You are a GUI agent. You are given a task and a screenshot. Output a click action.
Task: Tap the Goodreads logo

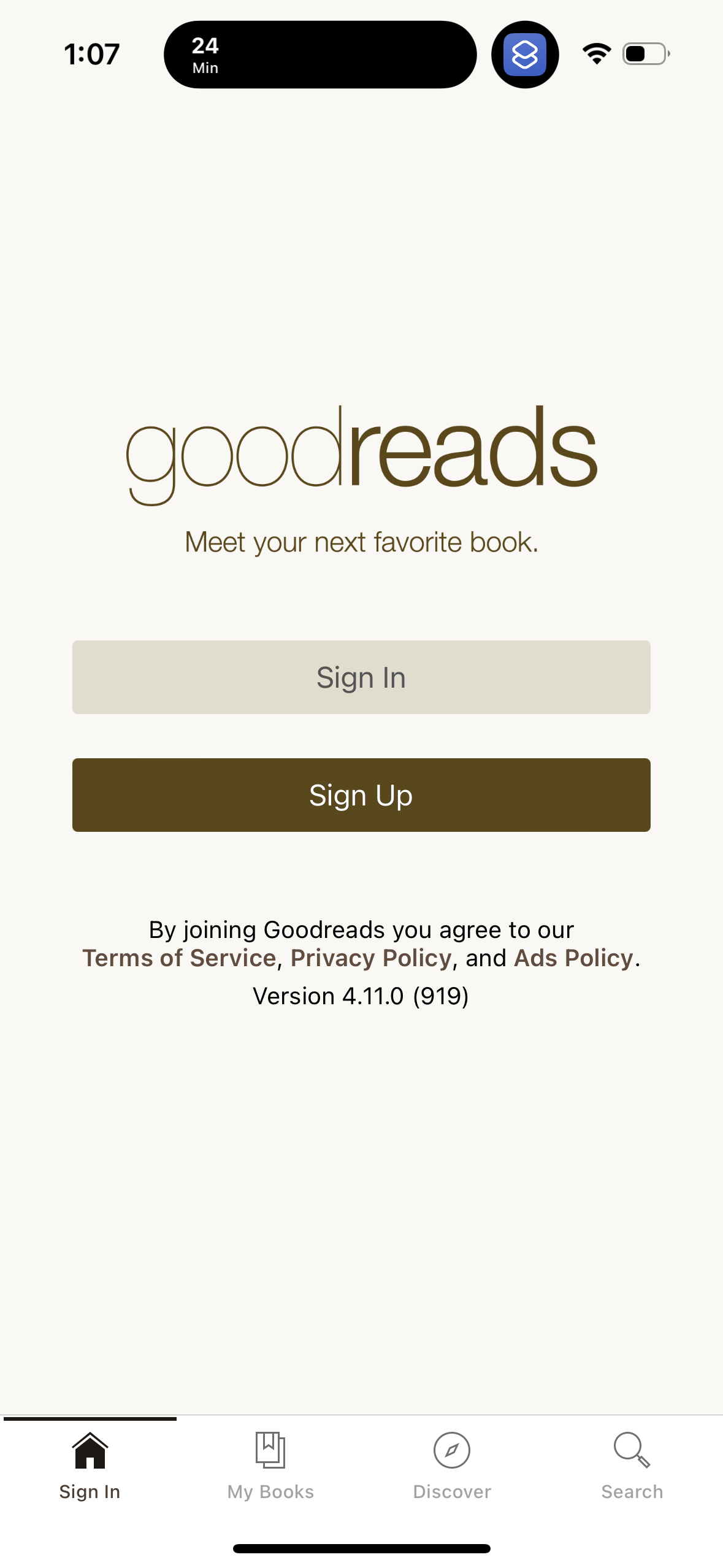361,457
